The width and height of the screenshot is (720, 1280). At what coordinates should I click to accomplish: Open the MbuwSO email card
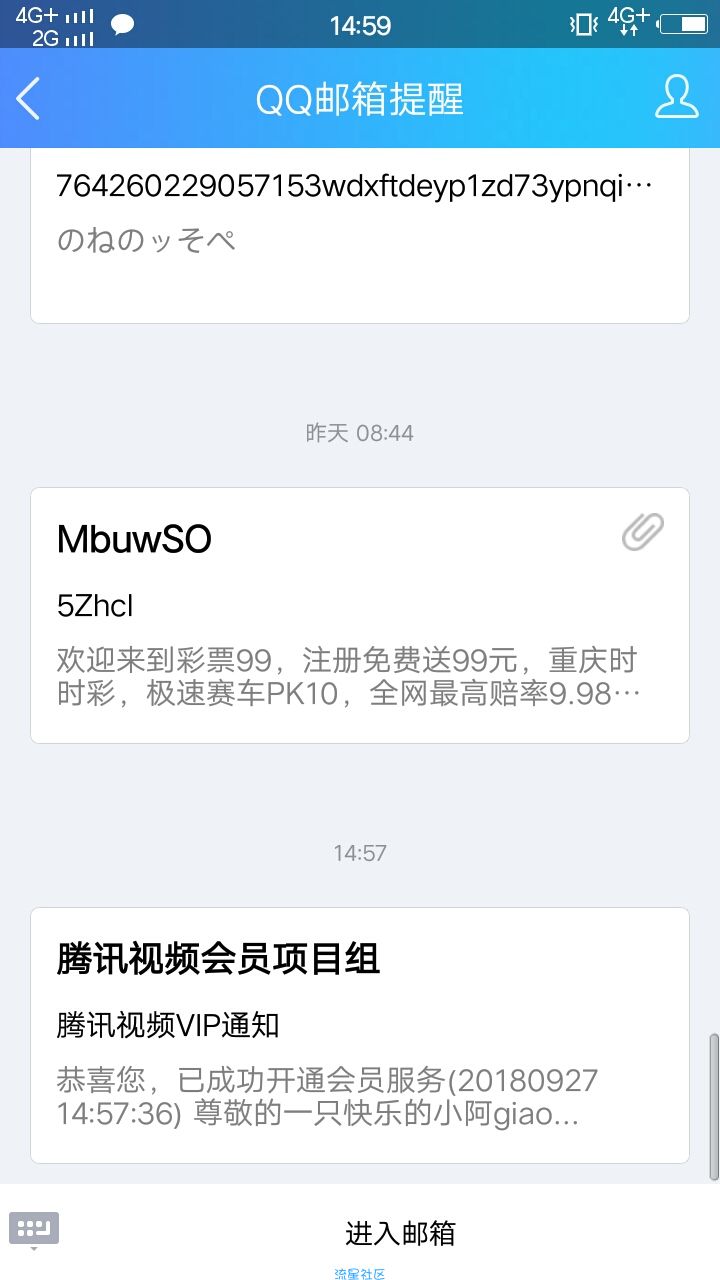[x=359, y=615]
